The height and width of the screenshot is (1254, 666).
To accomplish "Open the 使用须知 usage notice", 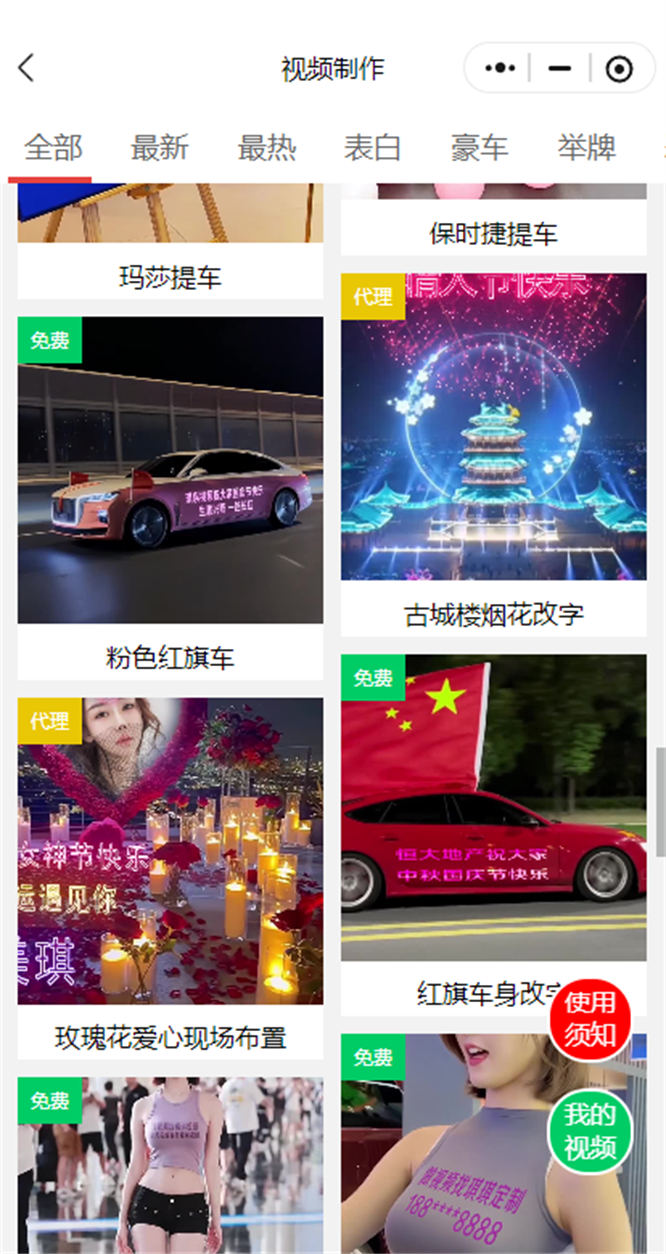I will pos(590,1019).
